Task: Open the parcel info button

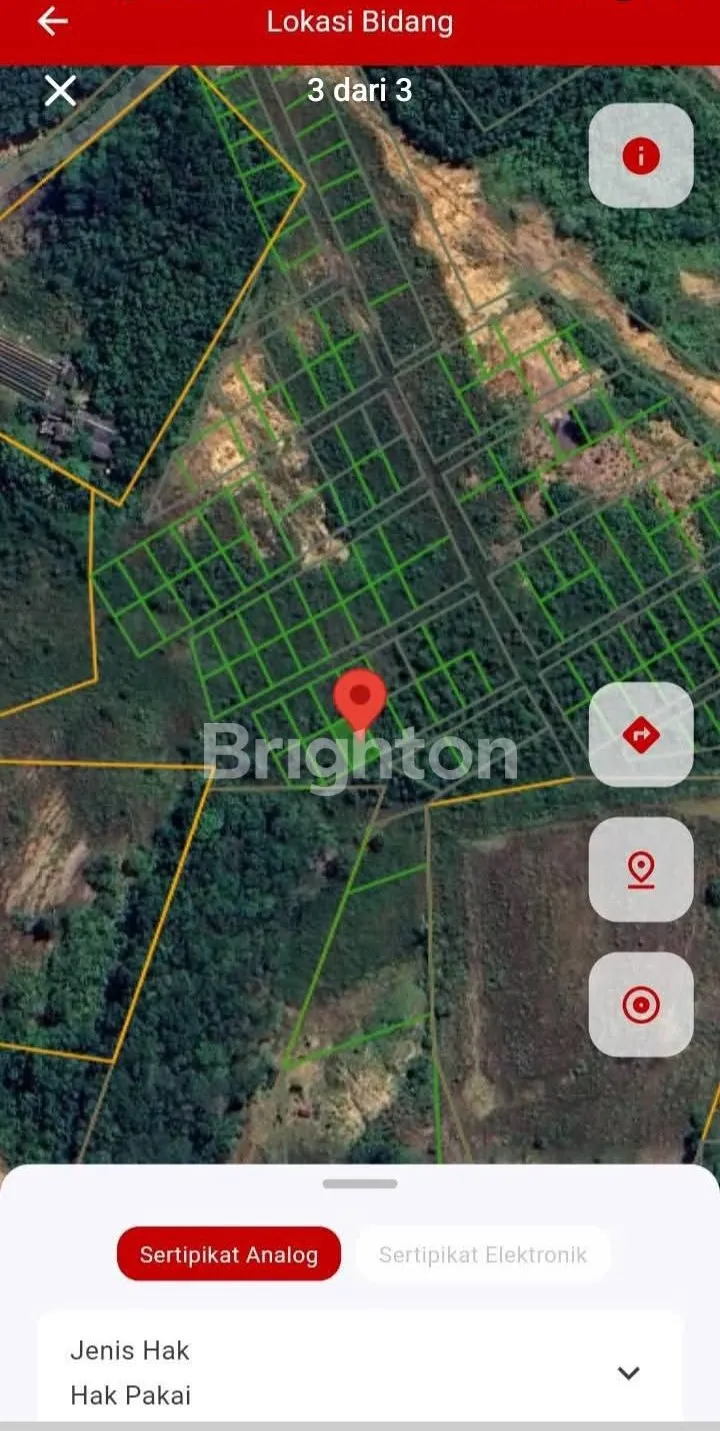Action: tap(641, 156)
